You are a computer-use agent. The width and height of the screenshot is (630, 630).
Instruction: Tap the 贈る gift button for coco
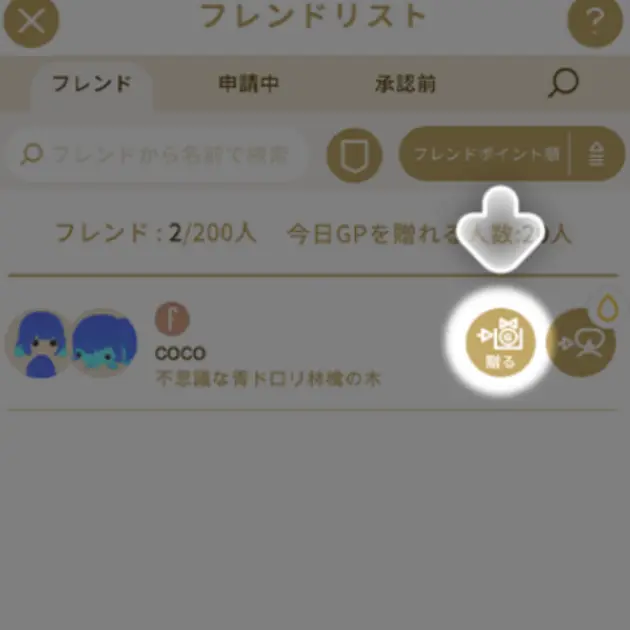coord(499,343)
